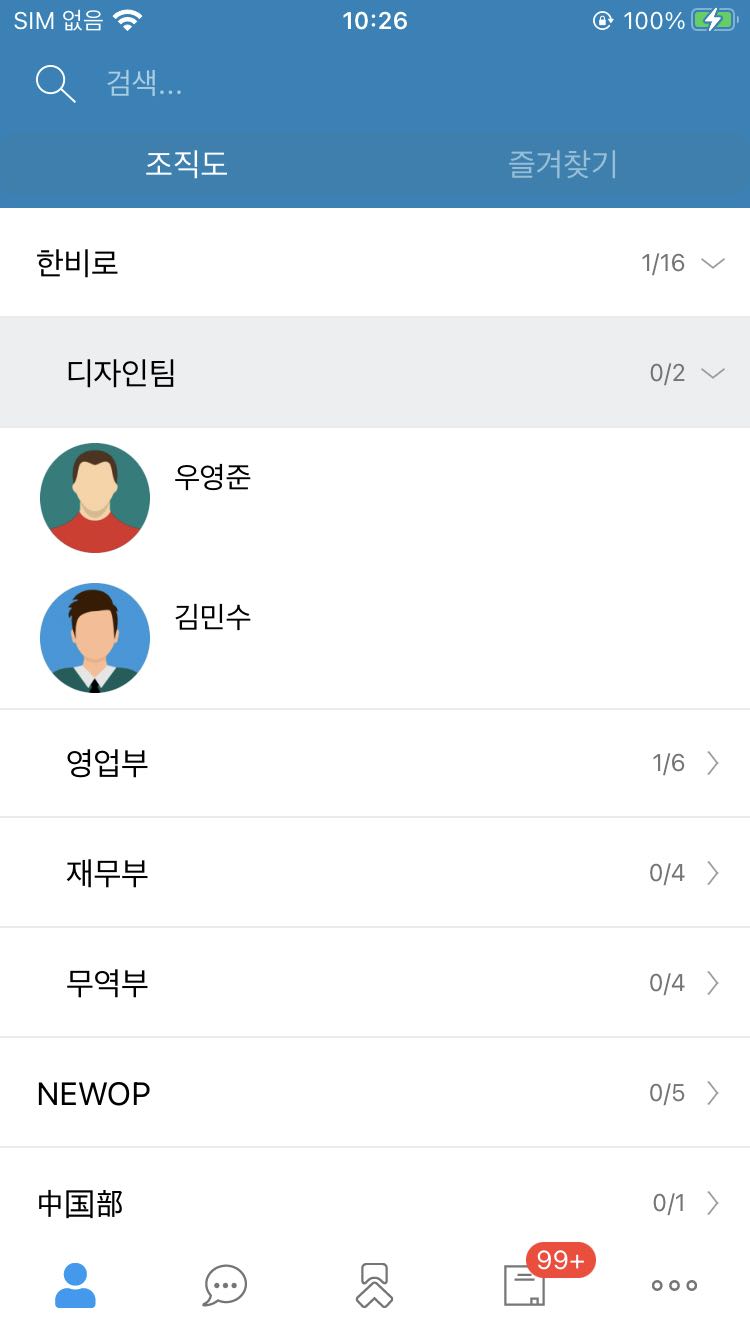Select the 조직도 tab
The image size is (750, 1334).
[187, 164]
